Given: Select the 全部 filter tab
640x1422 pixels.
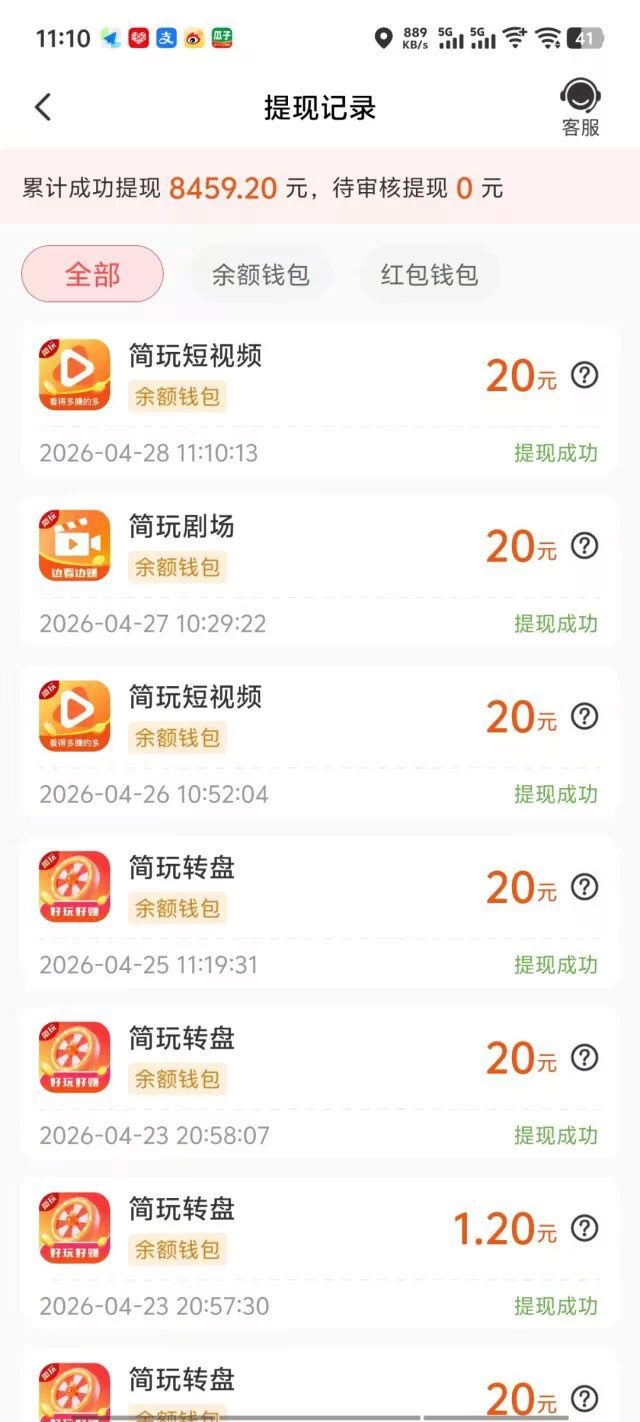Looking at the screenshot, I should pos(92,274).
